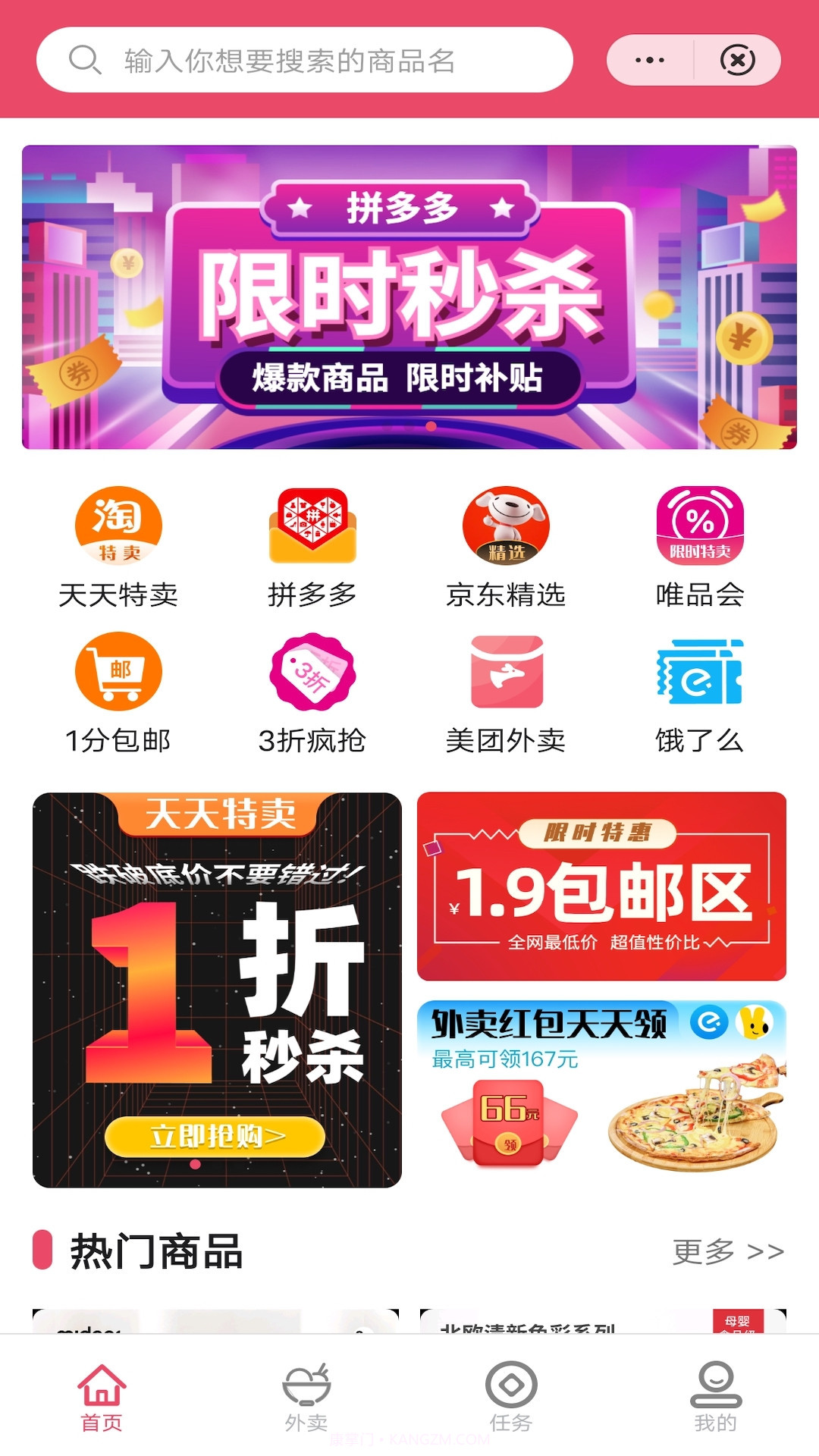819x1456 pixels.
Task: Tap the circular close button top right
Action: coord(736,58)
